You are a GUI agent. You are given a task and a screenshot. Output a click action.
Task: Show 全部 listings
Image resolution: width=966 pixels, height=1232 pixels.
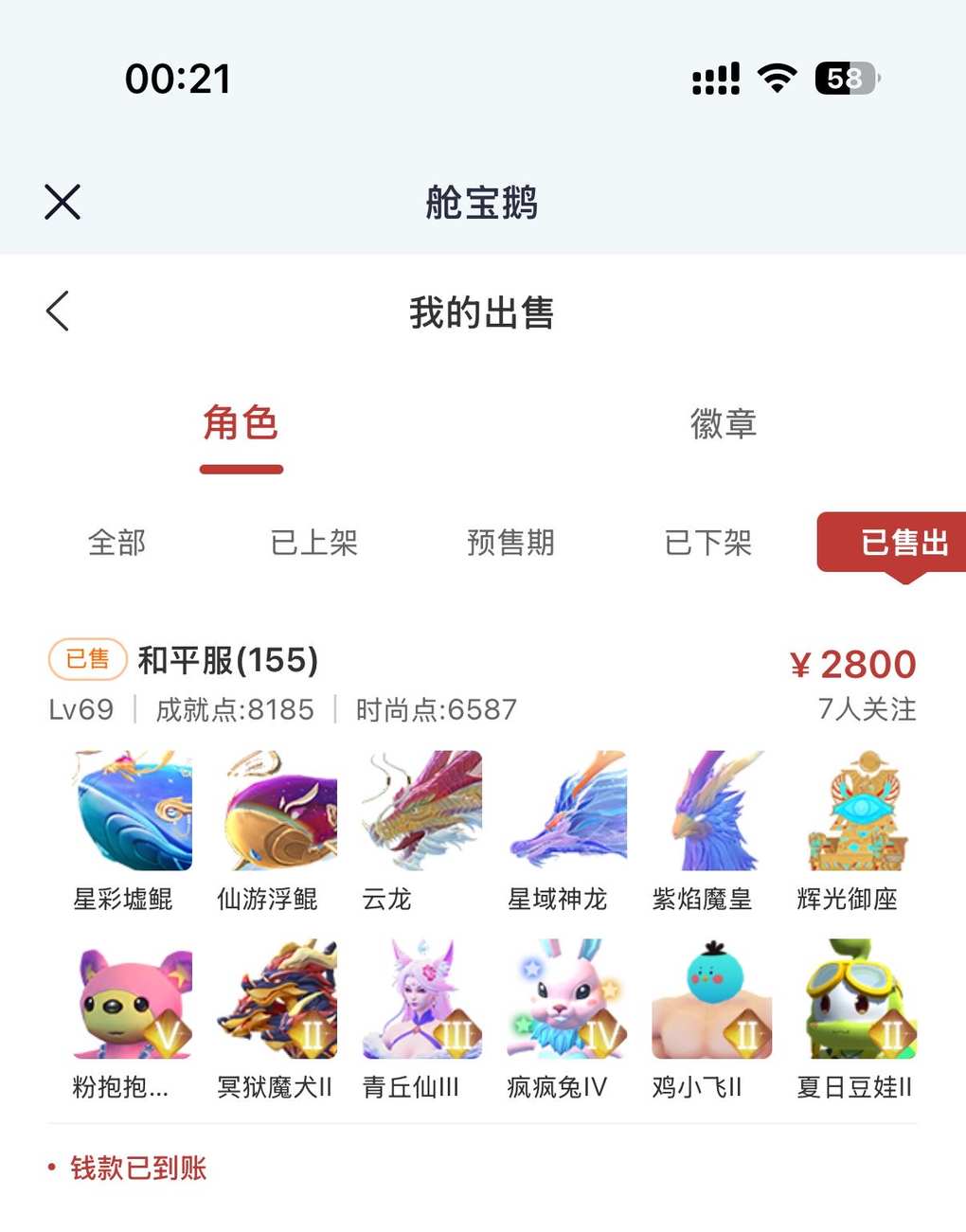pyautogui.click(x=116, y=543)
